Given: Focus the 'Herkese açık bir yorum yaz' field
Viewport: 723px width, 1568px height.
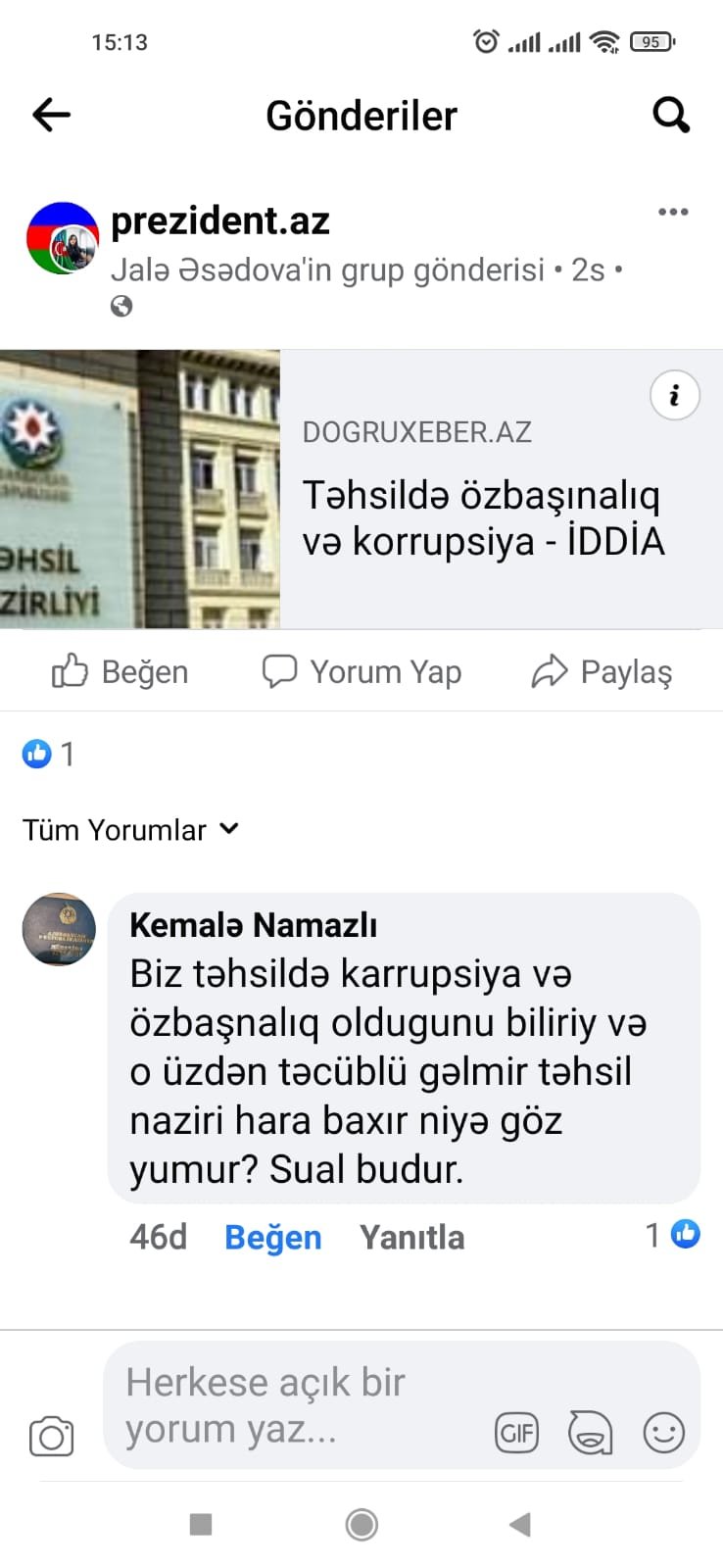Looking at the screenshot, I should (294, 1405).
